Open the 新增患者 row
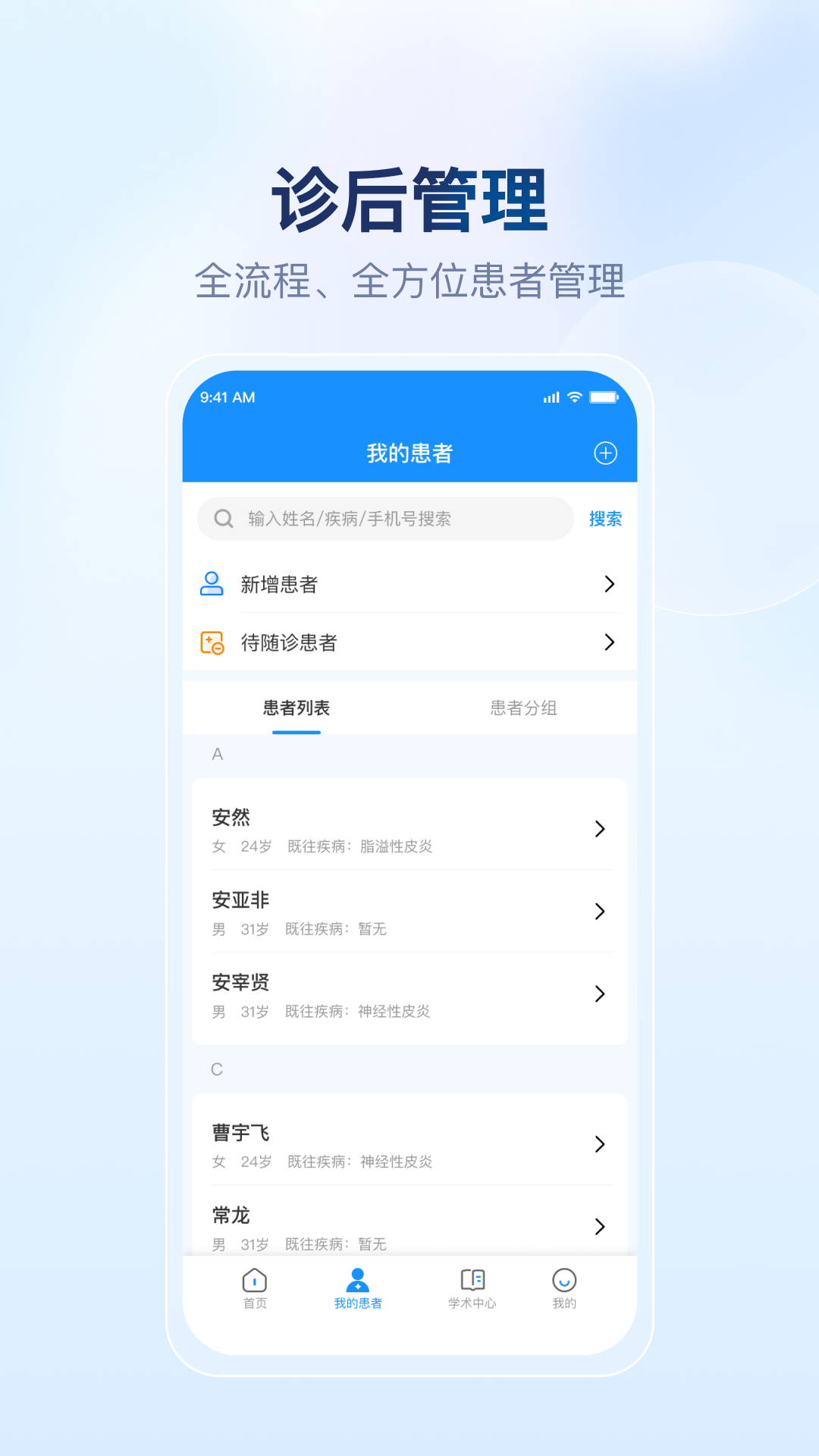 tap(409, 584)
